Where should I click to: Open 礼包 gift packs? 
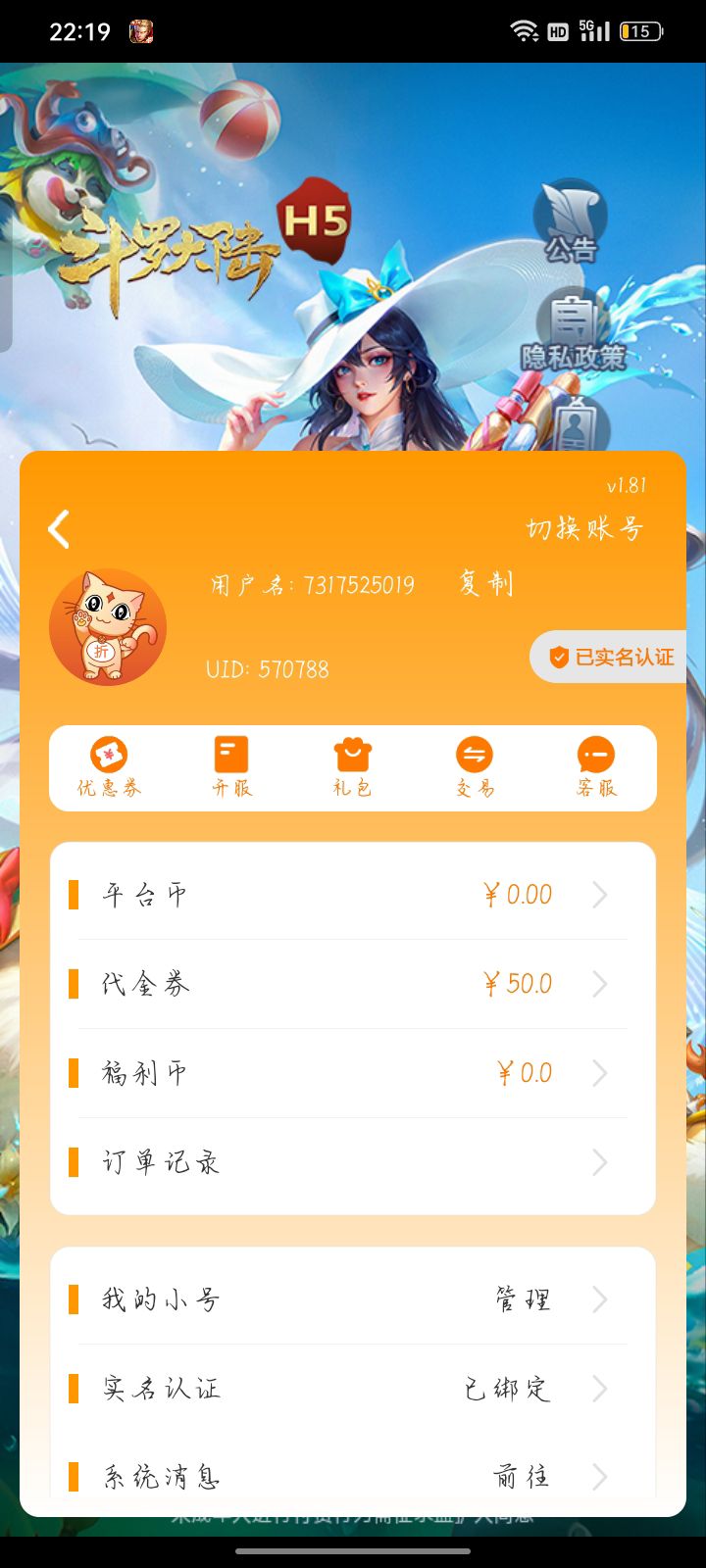click(x=353, y=766)
